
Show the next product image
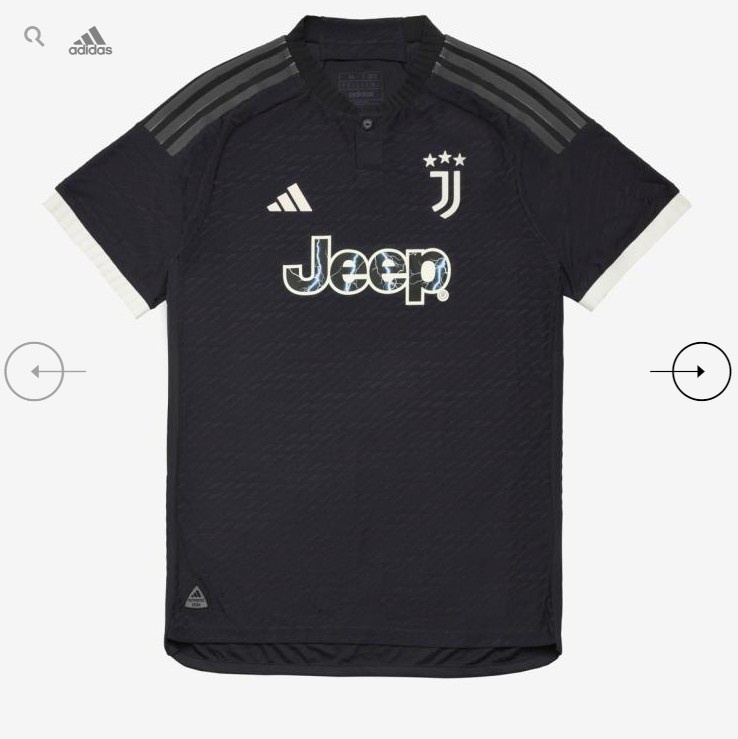click(700, 371)
